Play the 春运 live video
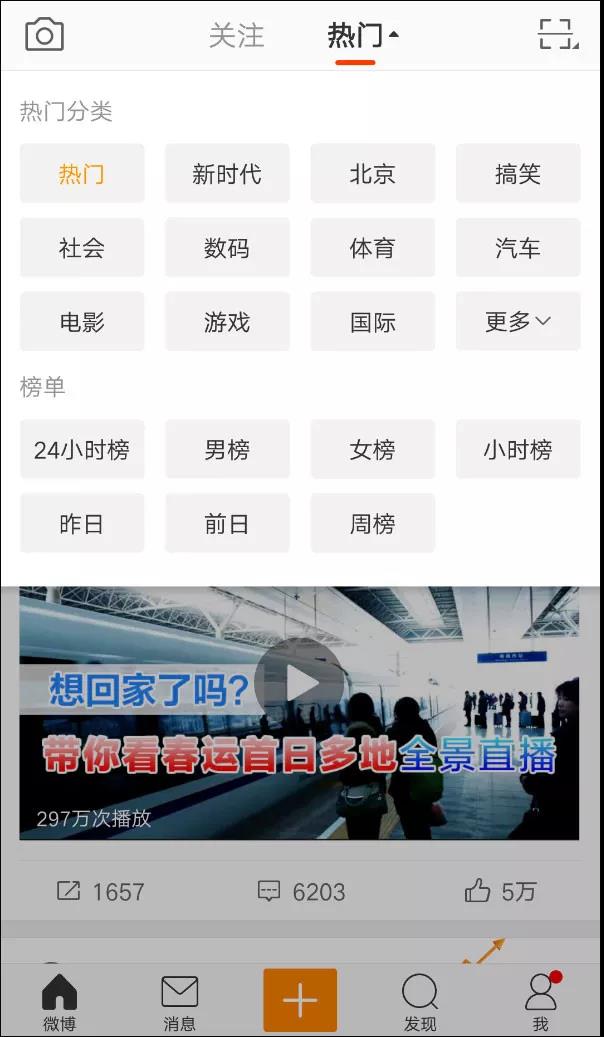This screenshot has width=604, height=1037. (299, 683)
